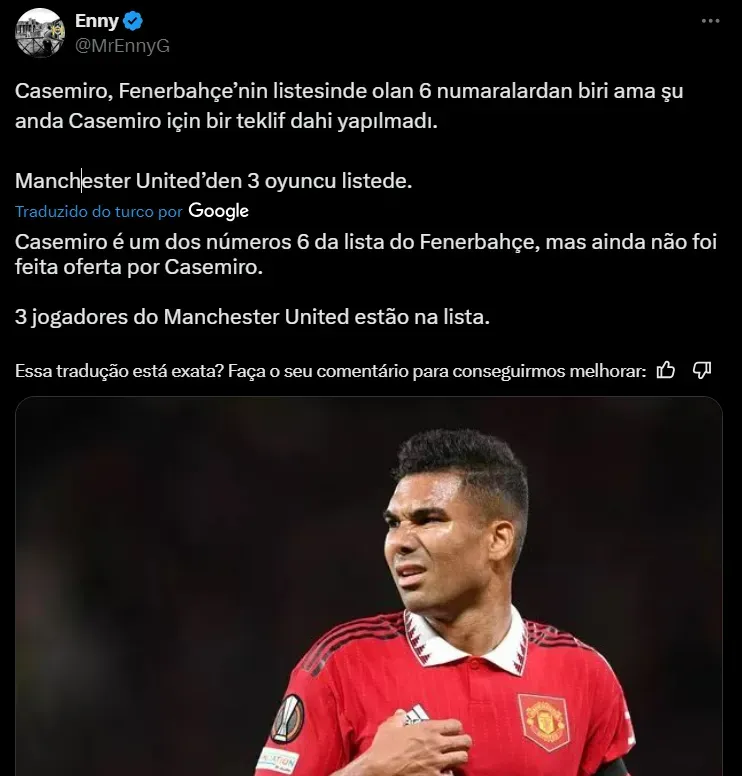
Task: Rate the translation with thumbs down
Action: (x=702, y=371)
